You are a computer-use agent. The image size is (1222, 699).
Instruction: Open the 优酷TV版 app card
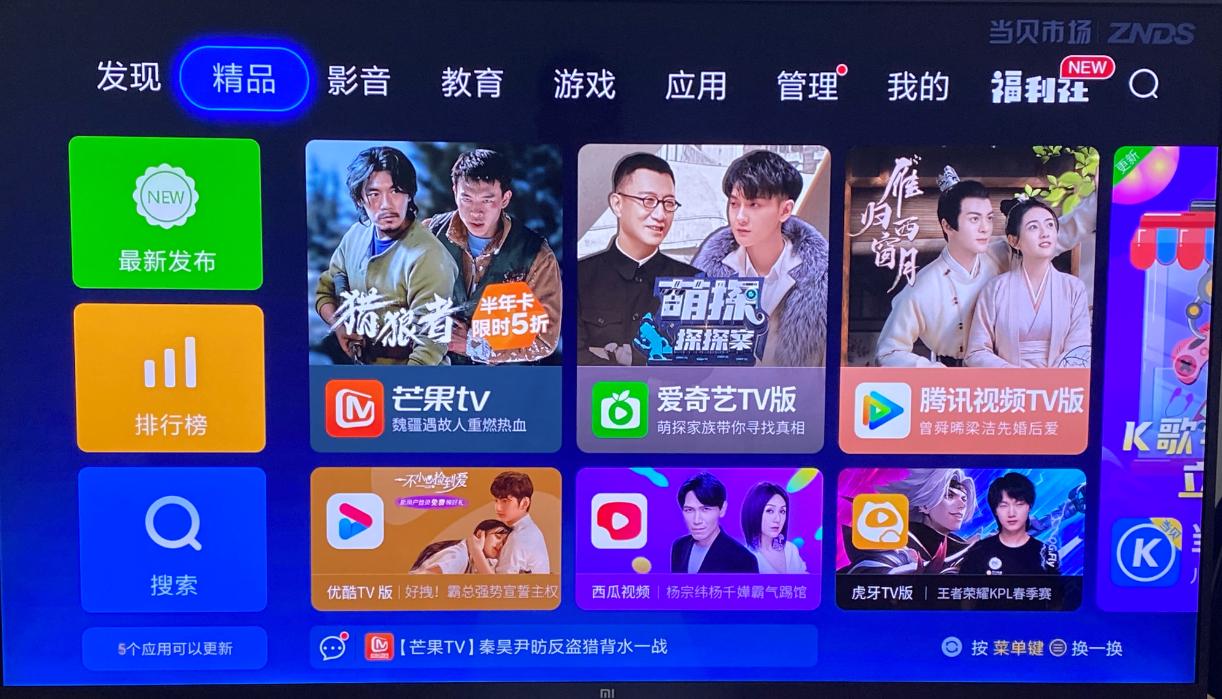pyautogui.click(x=436, y=538)
